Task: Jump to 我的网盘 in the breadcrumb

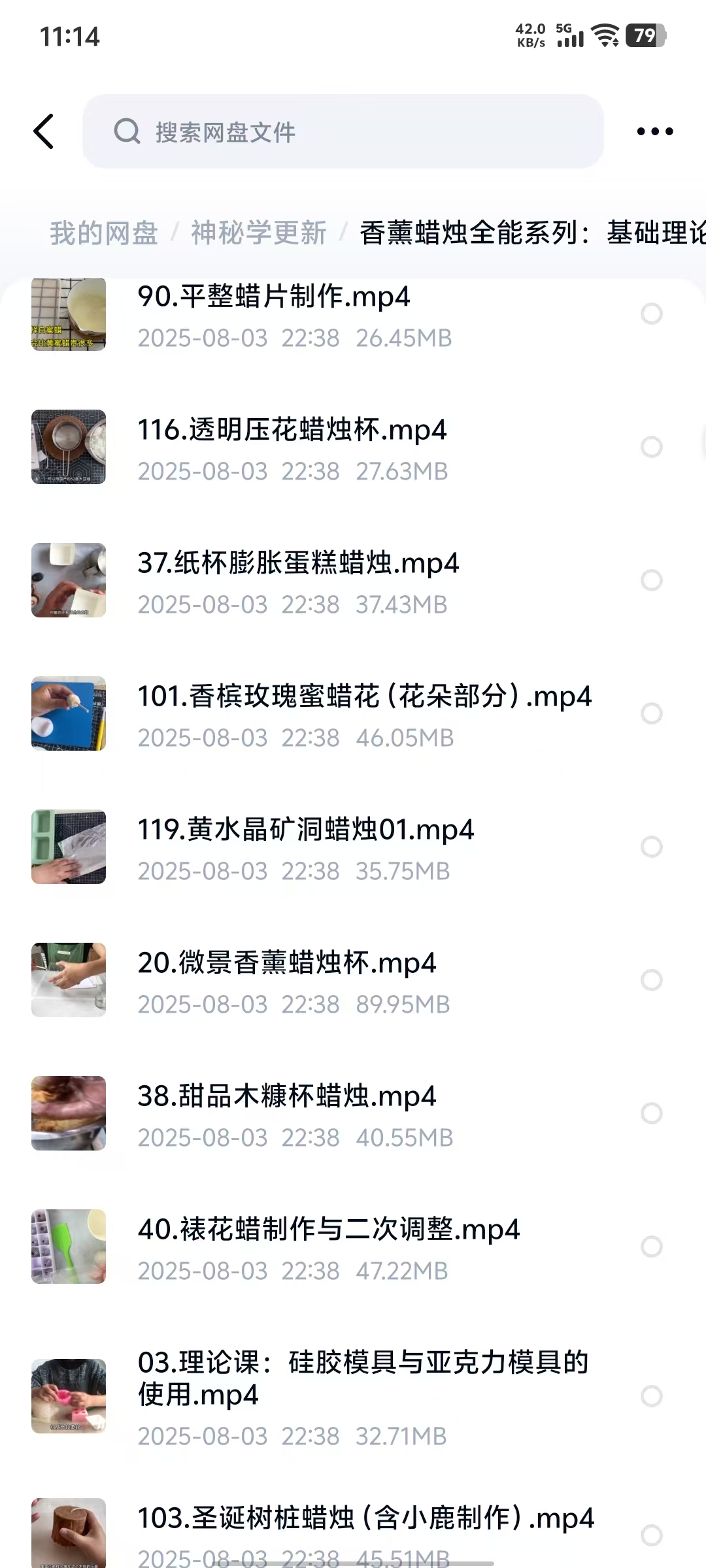Action: pyautogui.click(x=104, y=233)
